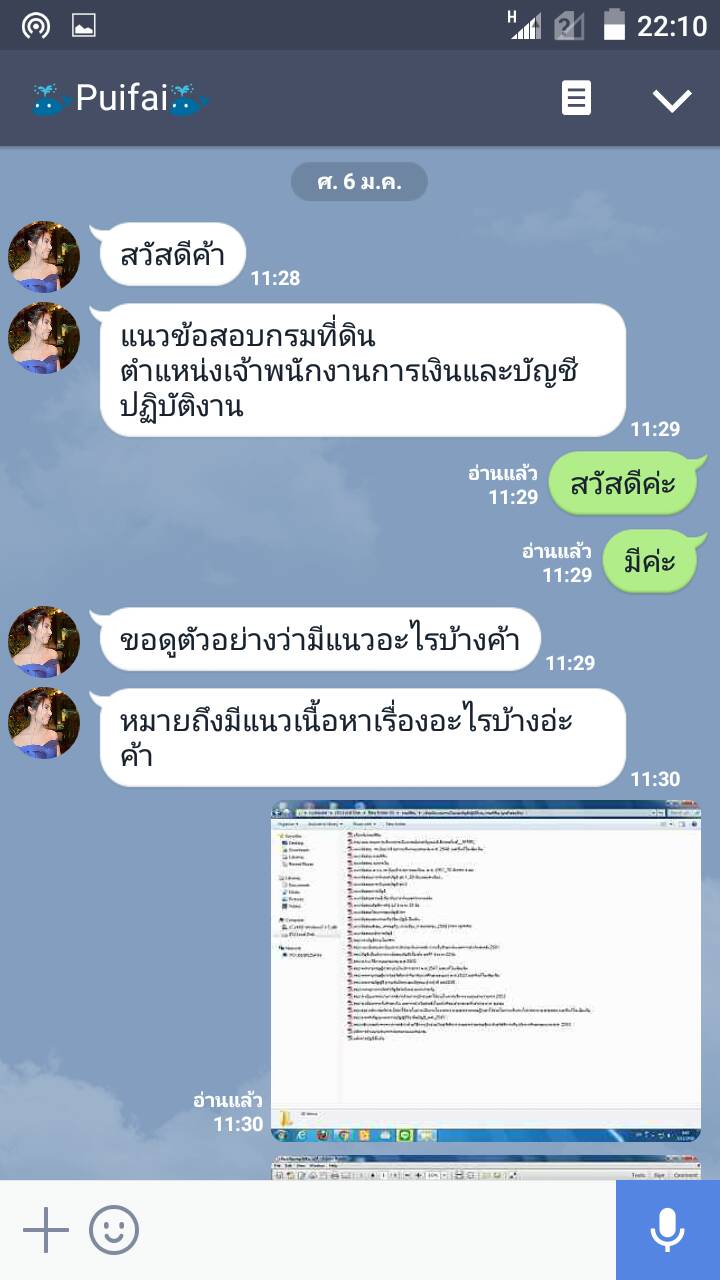View Puifai's profile picture beside สวัสดีค้า
This screenshot has height=1280, width=720.
tap(44, 257)
